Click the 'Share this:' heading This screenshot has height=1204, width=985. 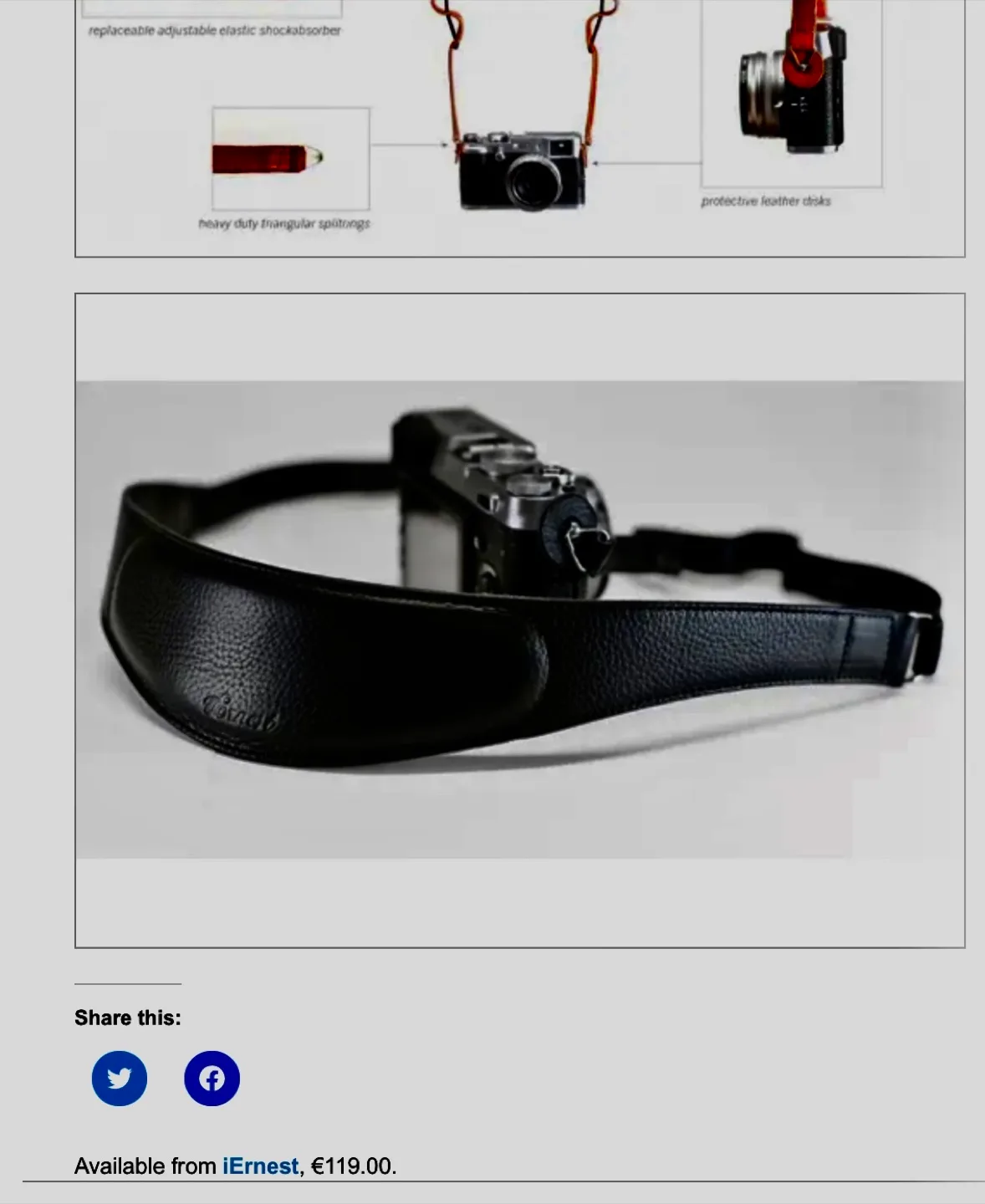tap(128, 1018)
